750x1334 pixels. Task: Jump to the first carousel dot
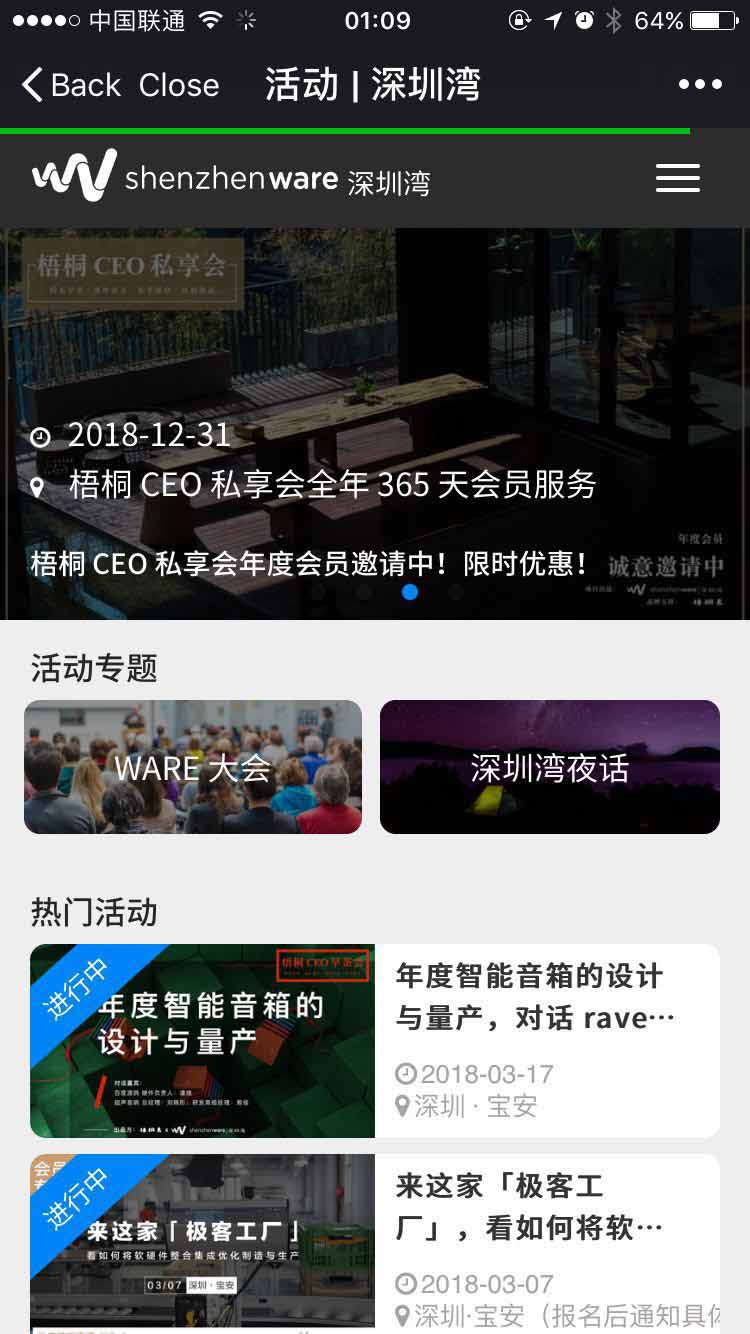coord(318,592)
